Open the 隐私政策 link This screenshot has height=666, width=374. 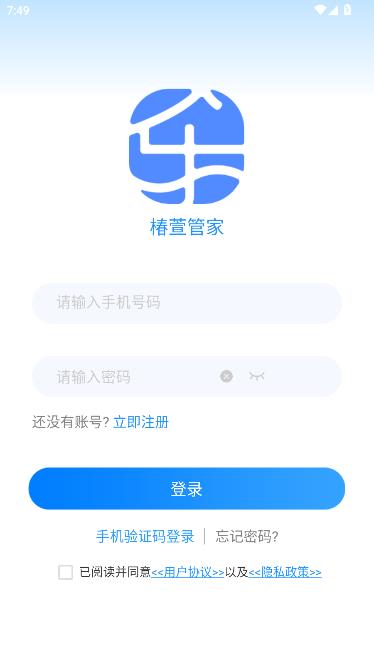pos(285,572)
